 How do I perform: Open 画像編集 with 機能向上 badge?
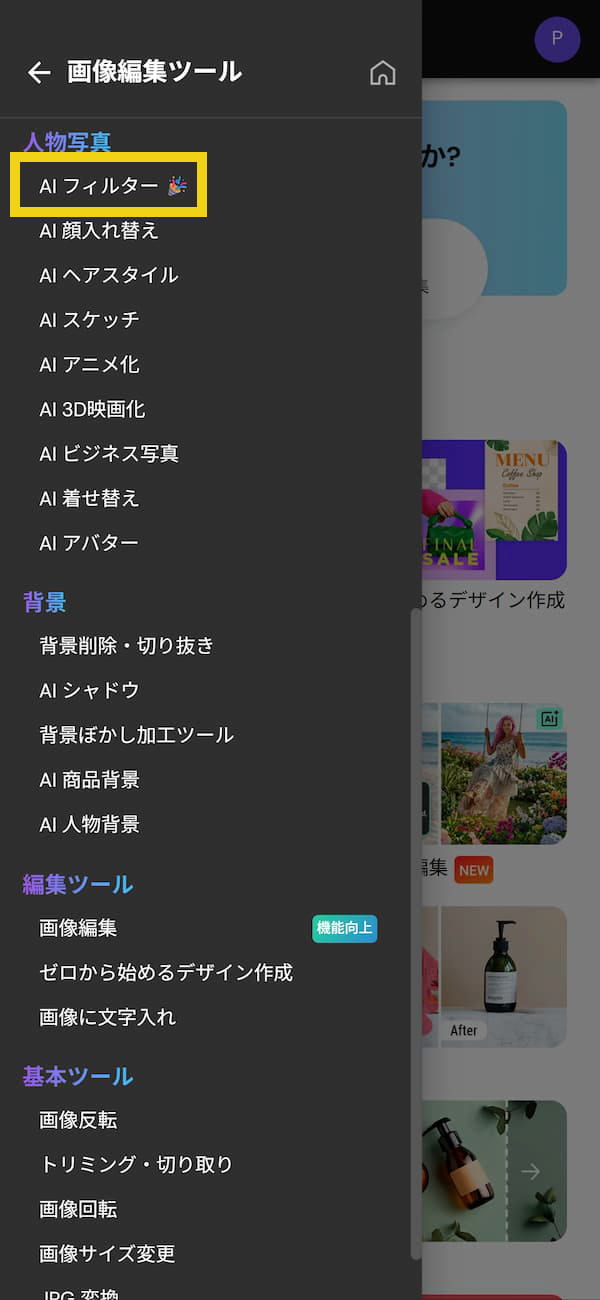[x=78, y=928]
